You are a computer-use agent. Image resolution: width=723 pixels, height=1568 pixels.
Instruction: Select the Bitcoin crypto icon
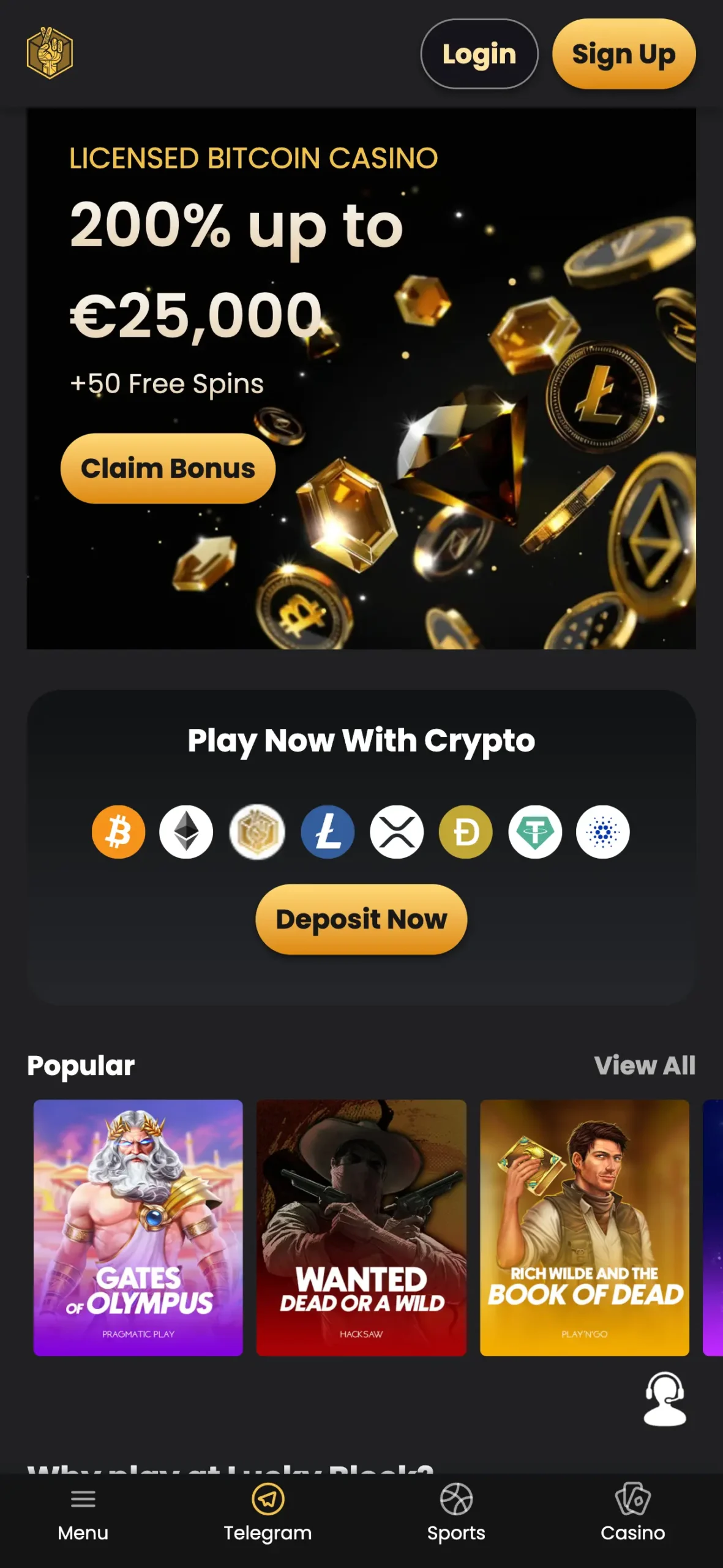pos(119,832)
